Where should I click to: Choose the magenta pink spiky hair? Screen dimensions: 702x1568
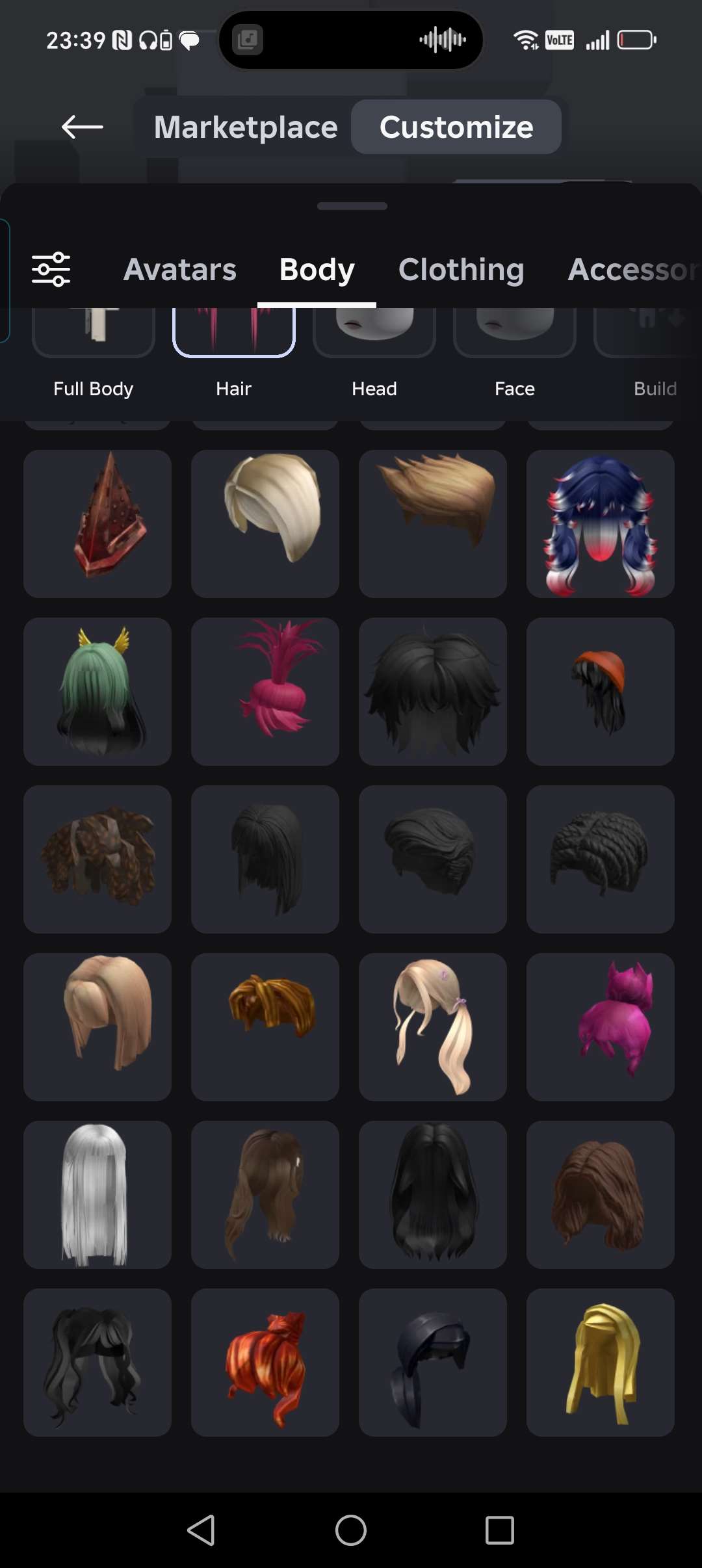600,1026
